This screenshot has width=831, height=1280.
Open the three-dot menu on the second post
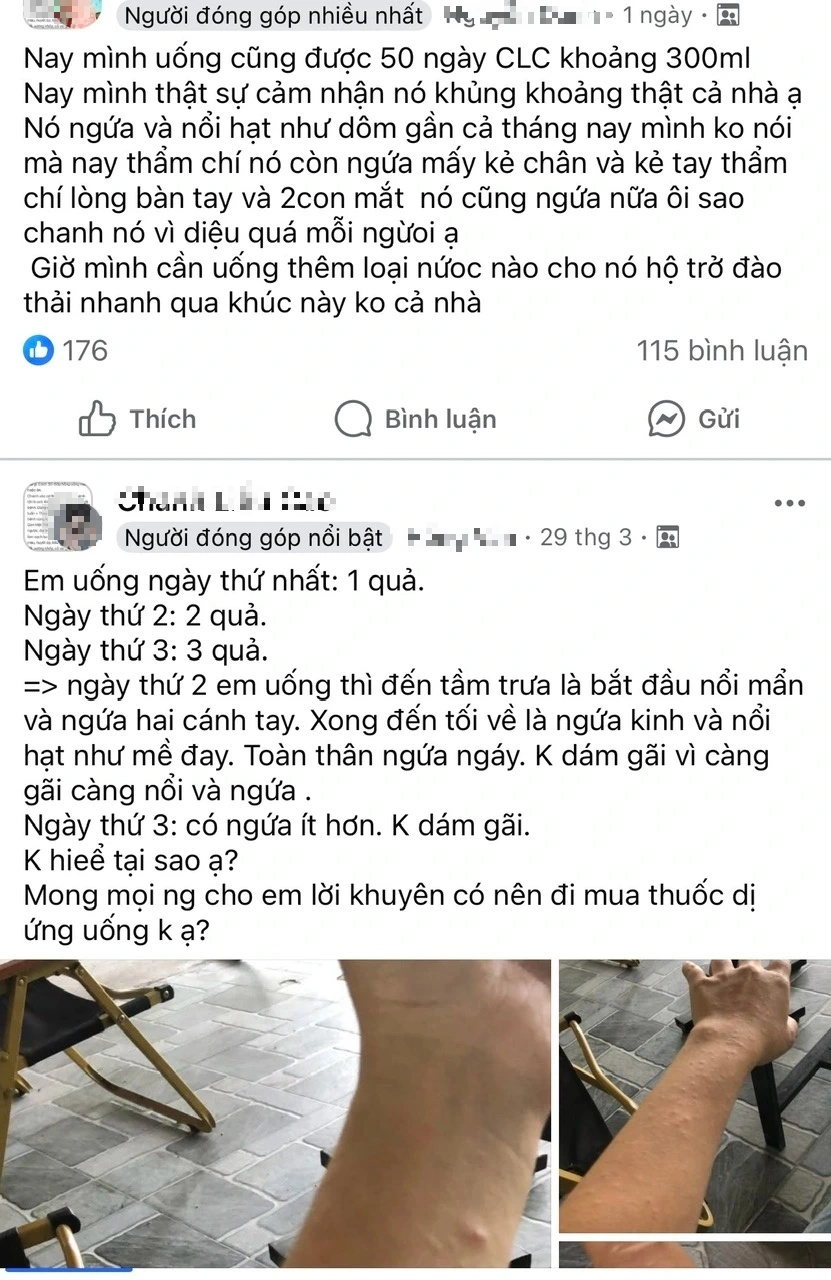(x=789, y=502)
